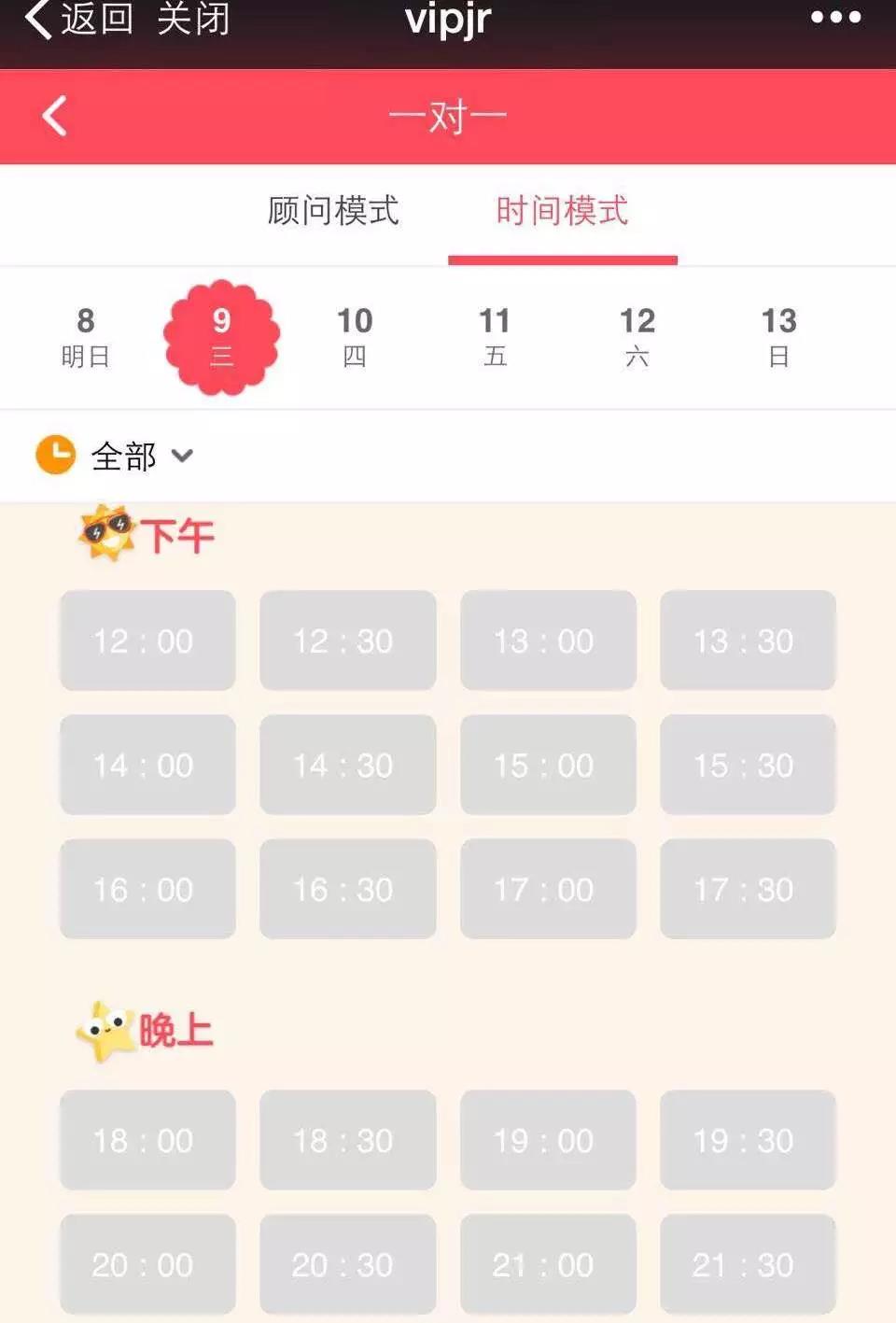Tap the back arrow in the top-left corner

(x=35, y=20)
